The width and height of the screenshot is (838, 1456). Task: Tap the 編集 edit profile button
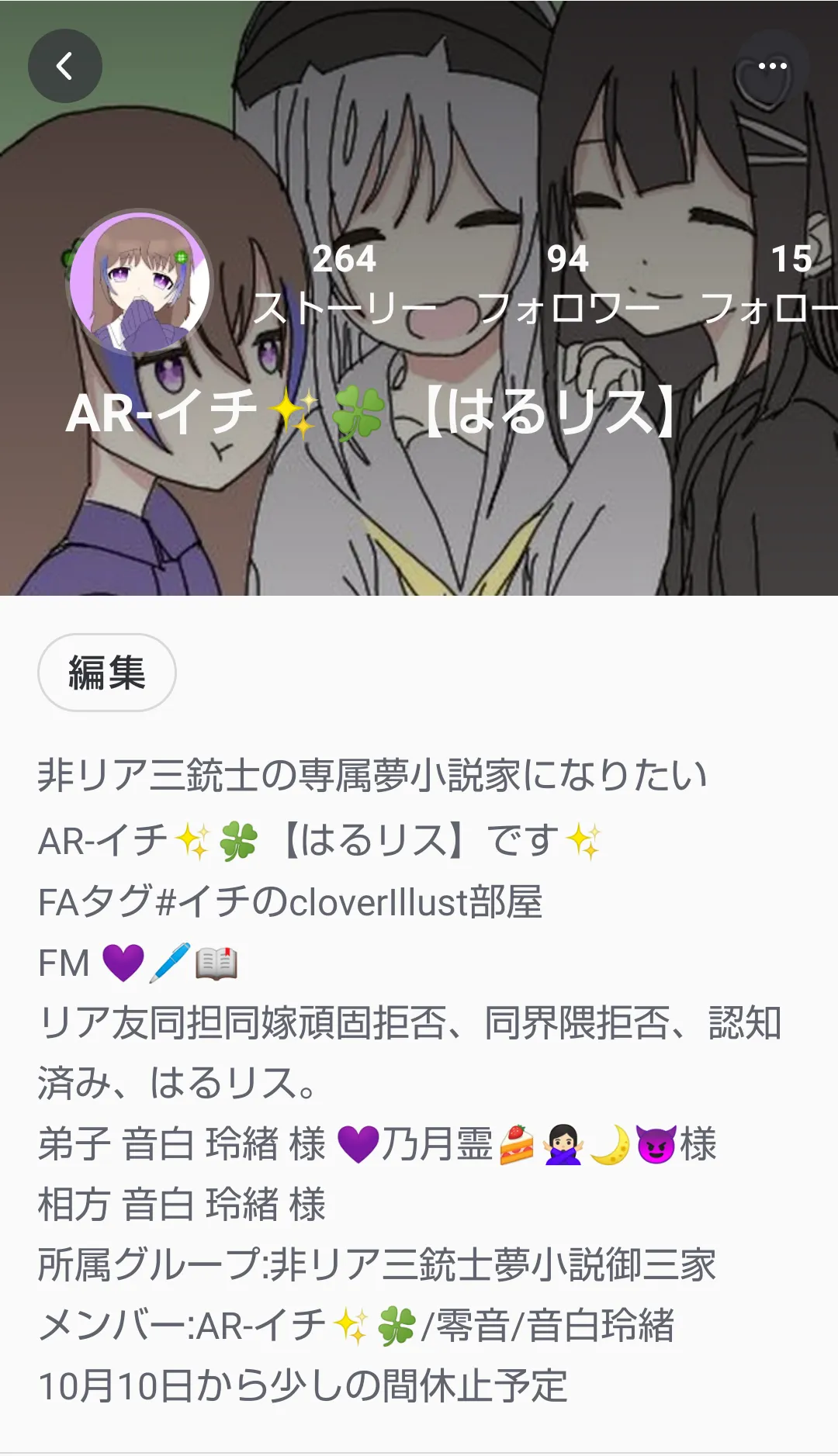[107, 673]
